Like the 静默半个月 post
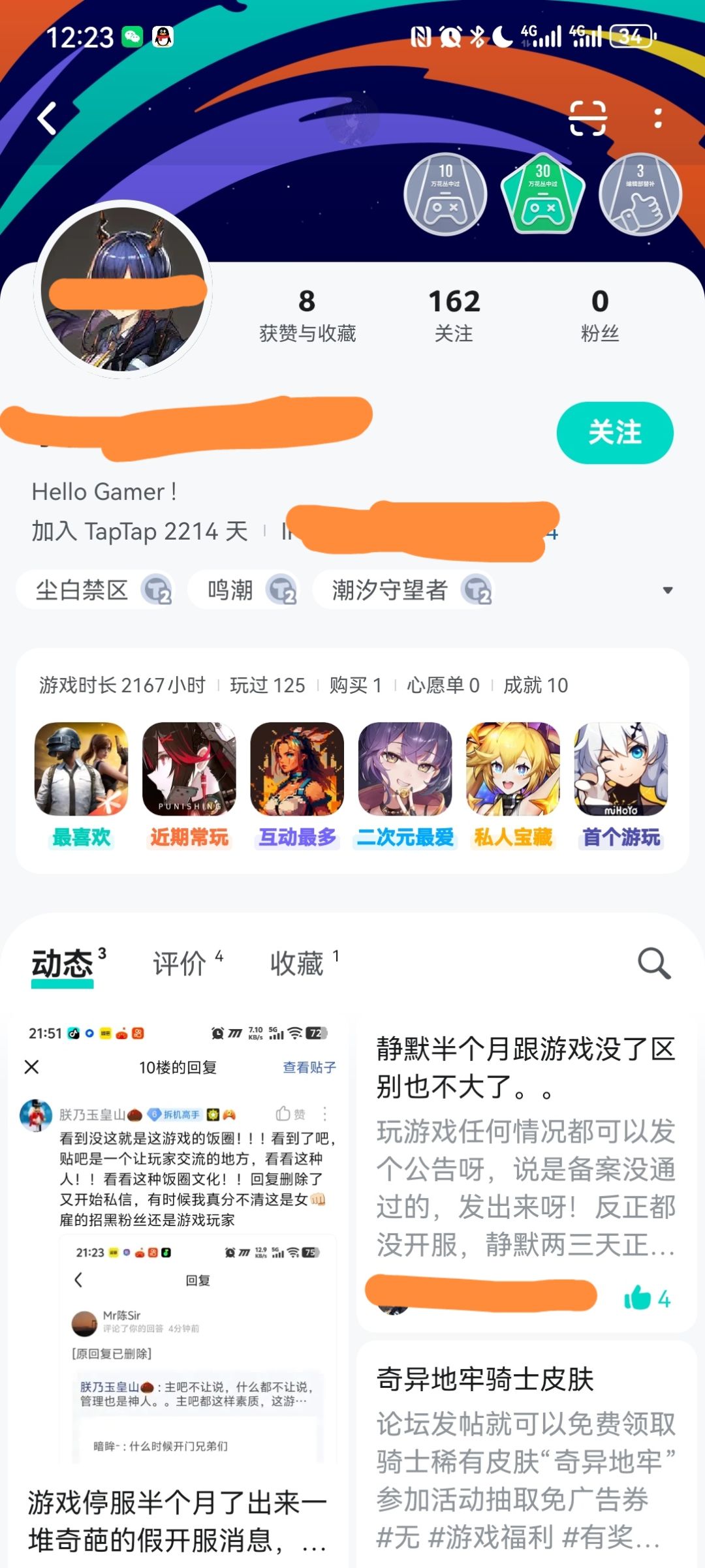The image size is (705, 1568). coord(647,1298)
